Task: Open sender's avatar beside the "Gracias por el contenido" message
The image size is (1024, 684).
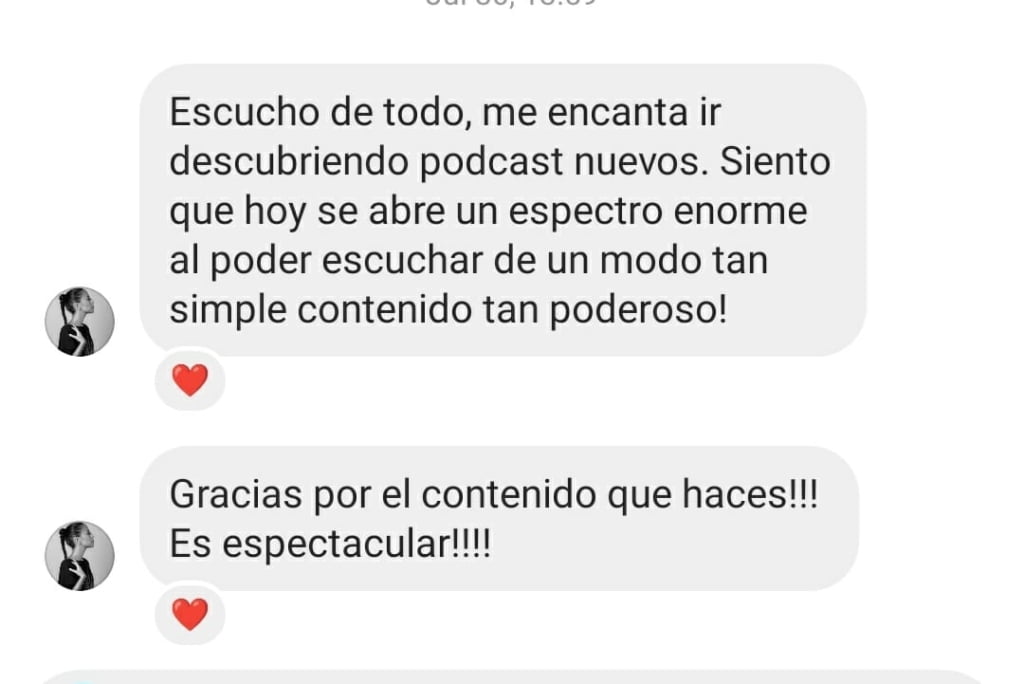Action: [x=80, y=555]
